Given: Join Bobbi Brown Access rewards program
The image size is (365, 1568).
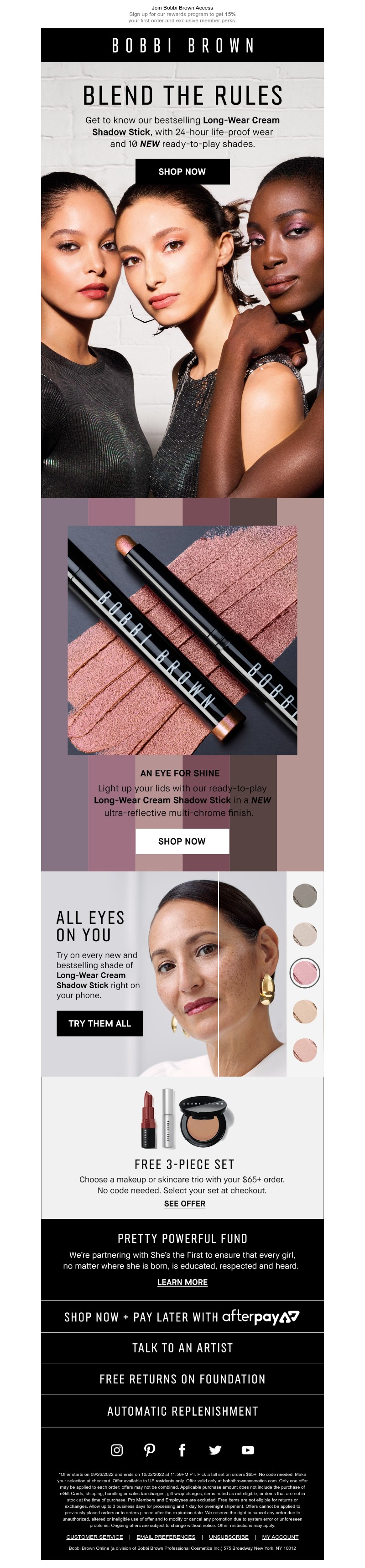Looking at the screenshot, I should (x=182, y=8).
